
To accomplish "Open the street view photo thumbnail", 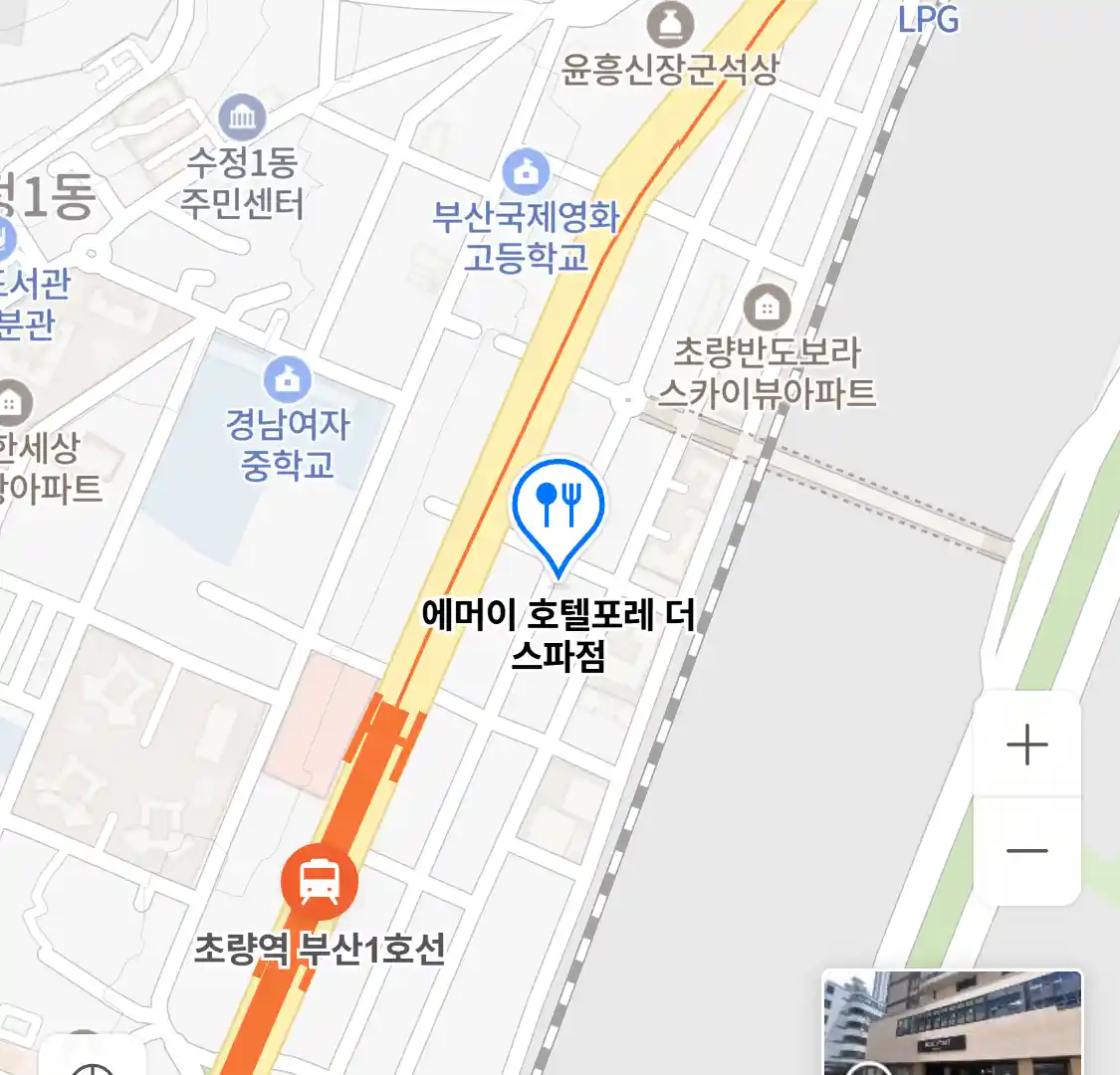I will point(952,1022).
